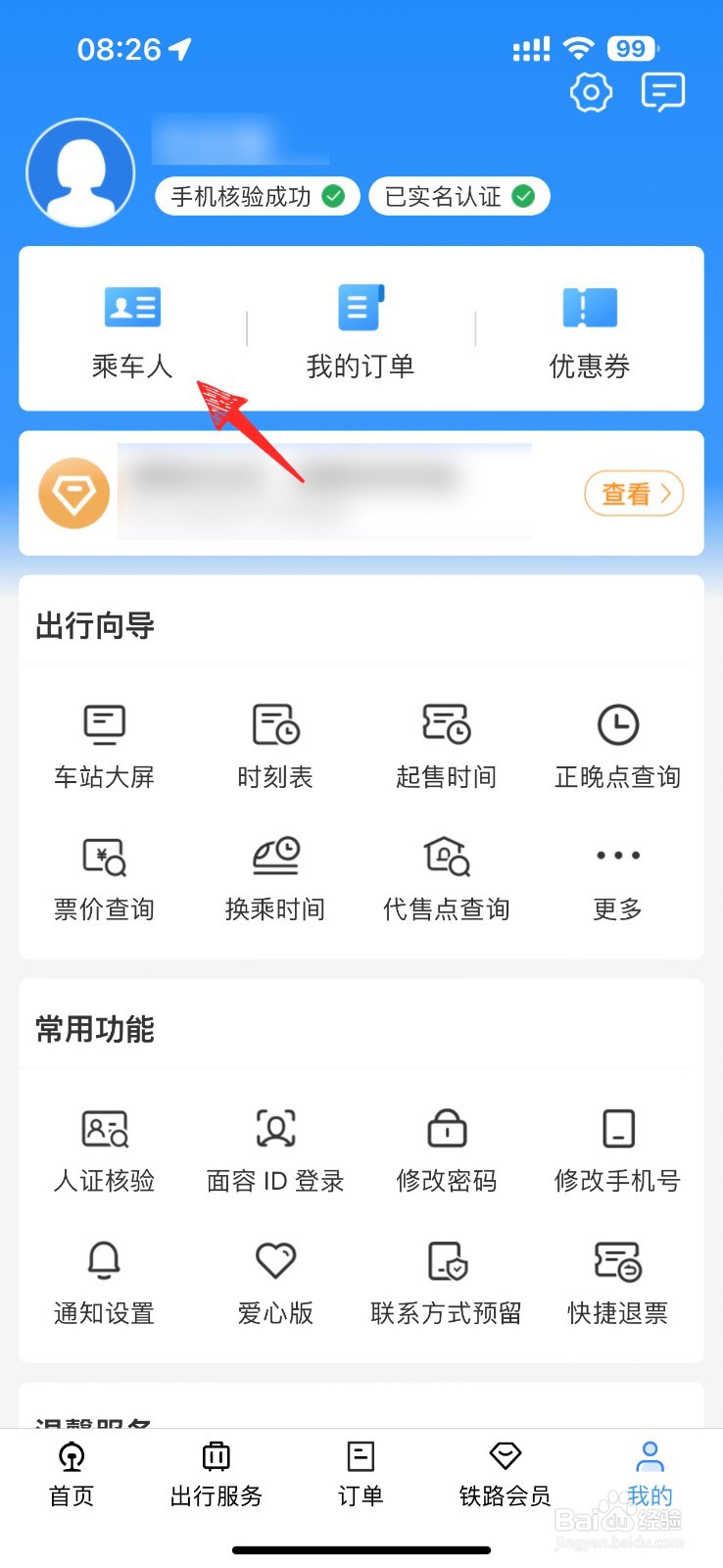Open 代售点查询 agency lookup icon
This screenshot has height=1568, width=723.
click(x=446, y=856)
